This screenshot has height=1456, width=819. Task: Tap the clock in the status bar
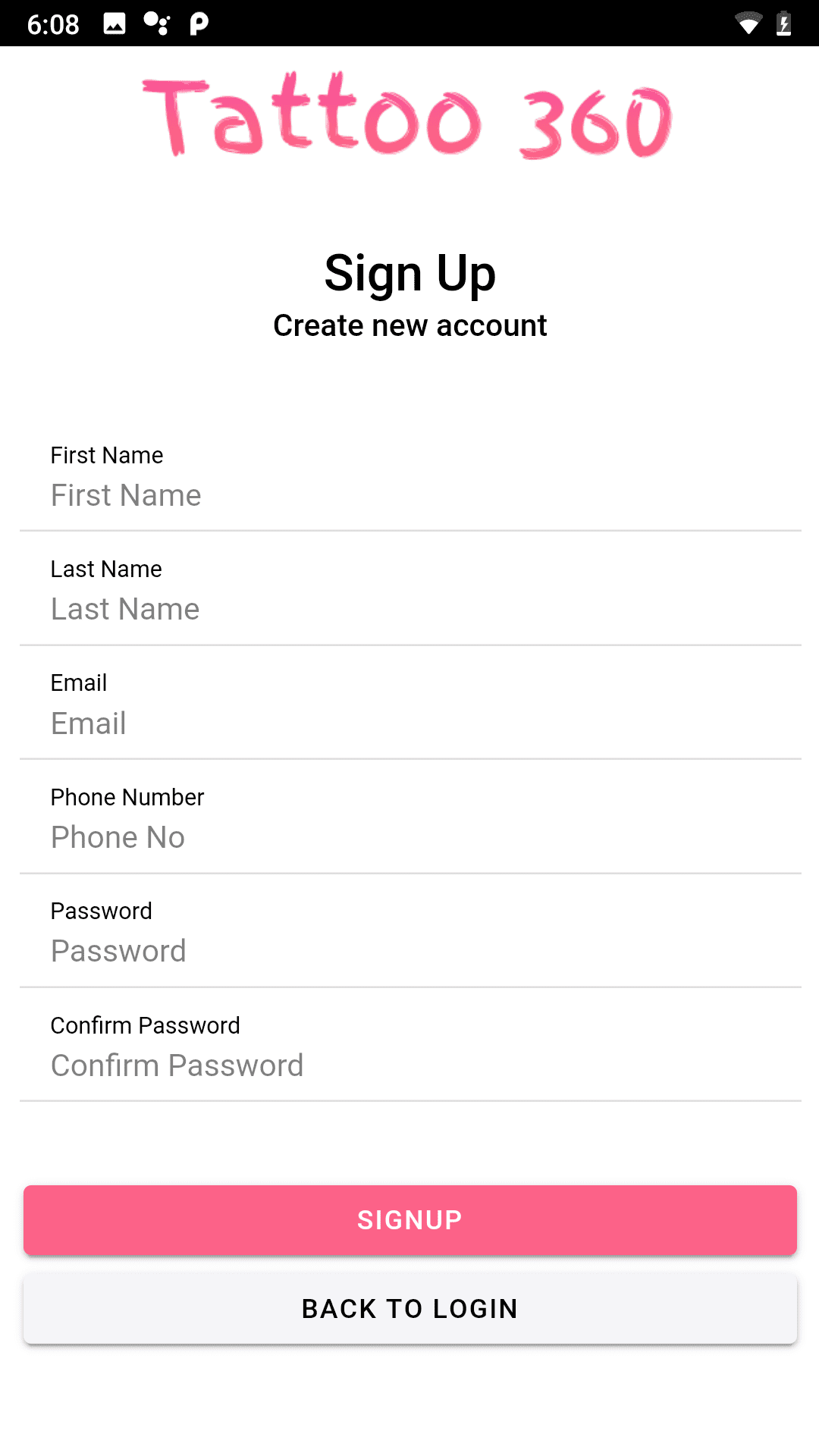(x=53, y=23)
